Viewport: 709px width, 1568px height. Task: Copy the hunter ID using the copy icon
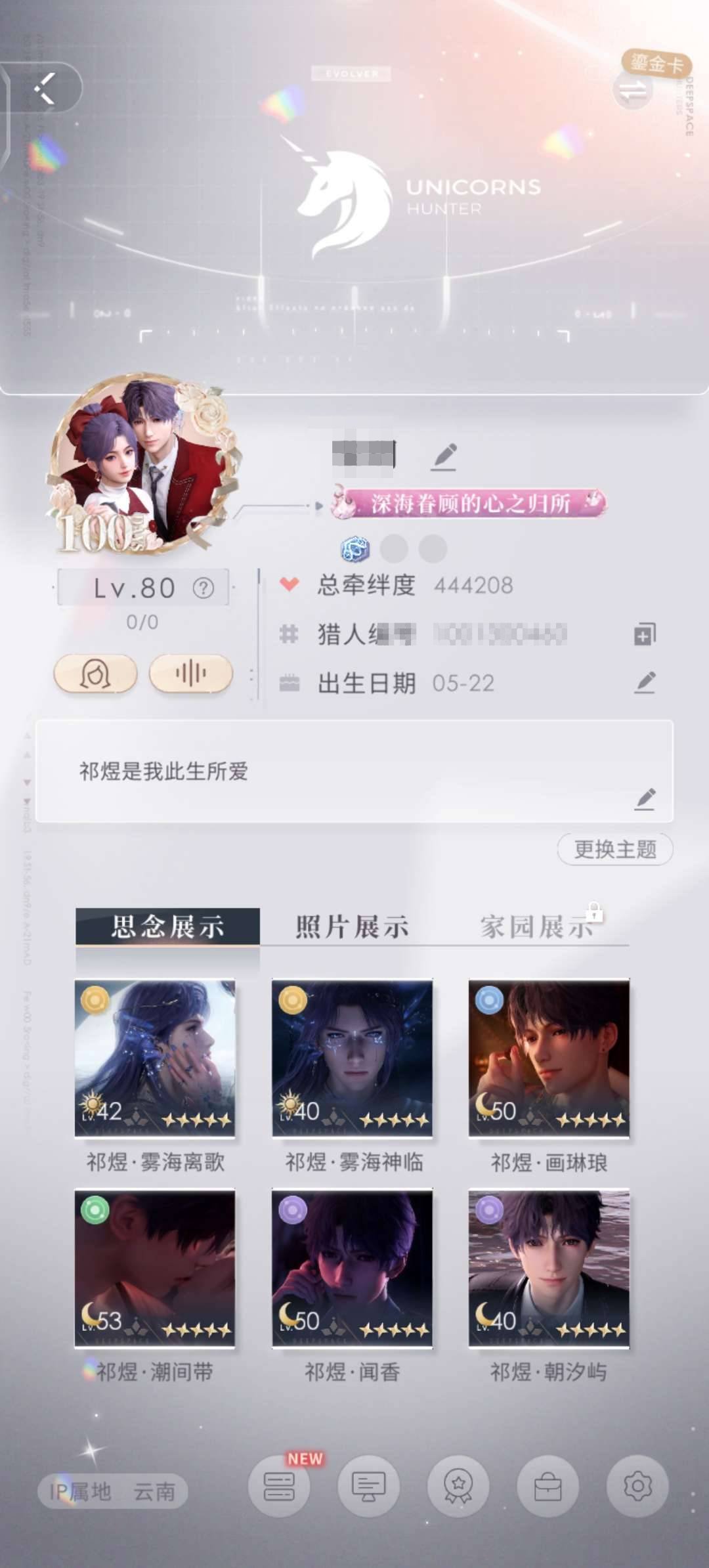644,633
